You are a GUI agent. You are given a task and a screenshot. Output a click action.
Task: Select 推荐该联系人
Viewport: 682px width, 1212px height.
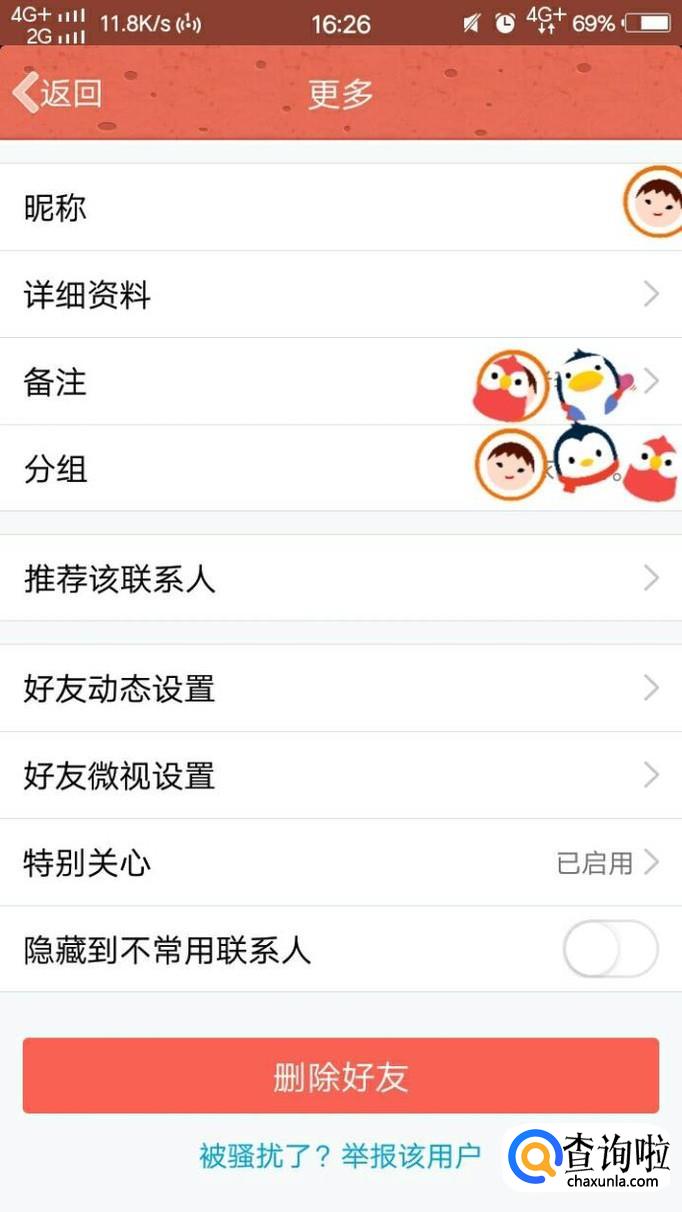pyautogui.click(x=340, y=579)
